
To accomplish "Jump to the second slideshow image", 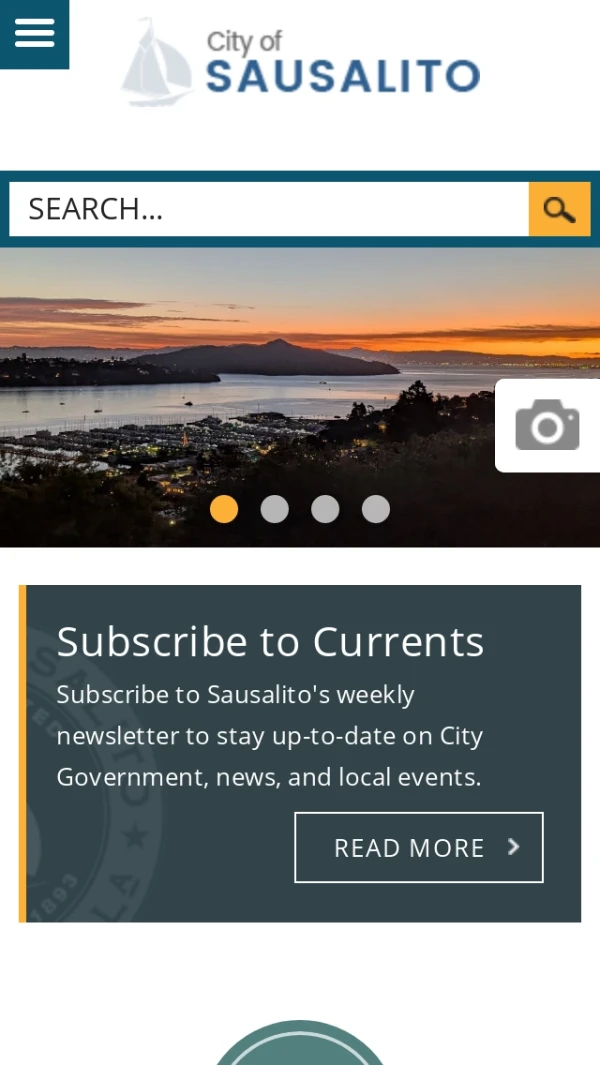I will (274, 509).
